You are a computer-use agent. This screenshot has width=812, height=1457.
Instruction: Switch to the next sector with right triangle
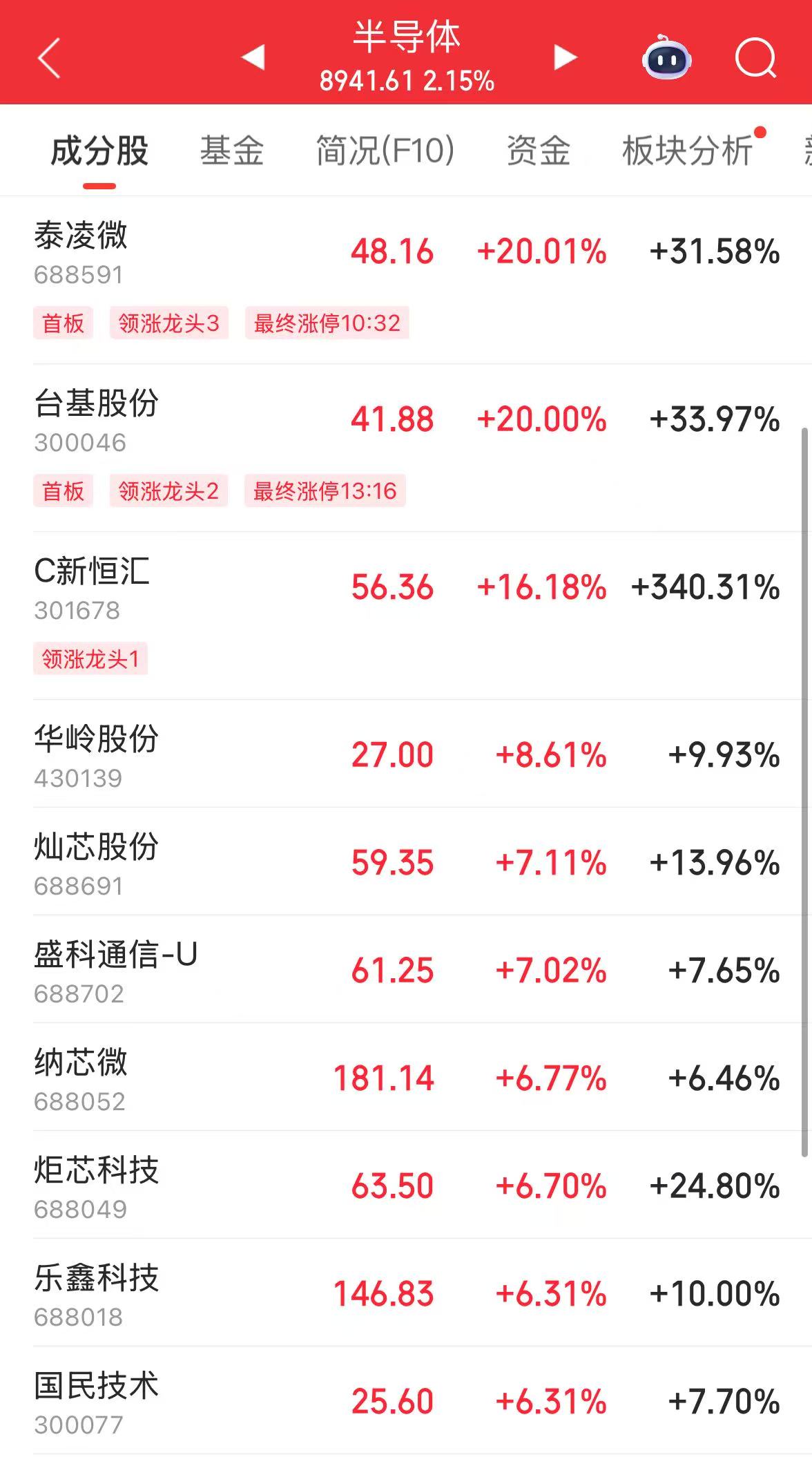pyautogui.click(x=565, y=57)
